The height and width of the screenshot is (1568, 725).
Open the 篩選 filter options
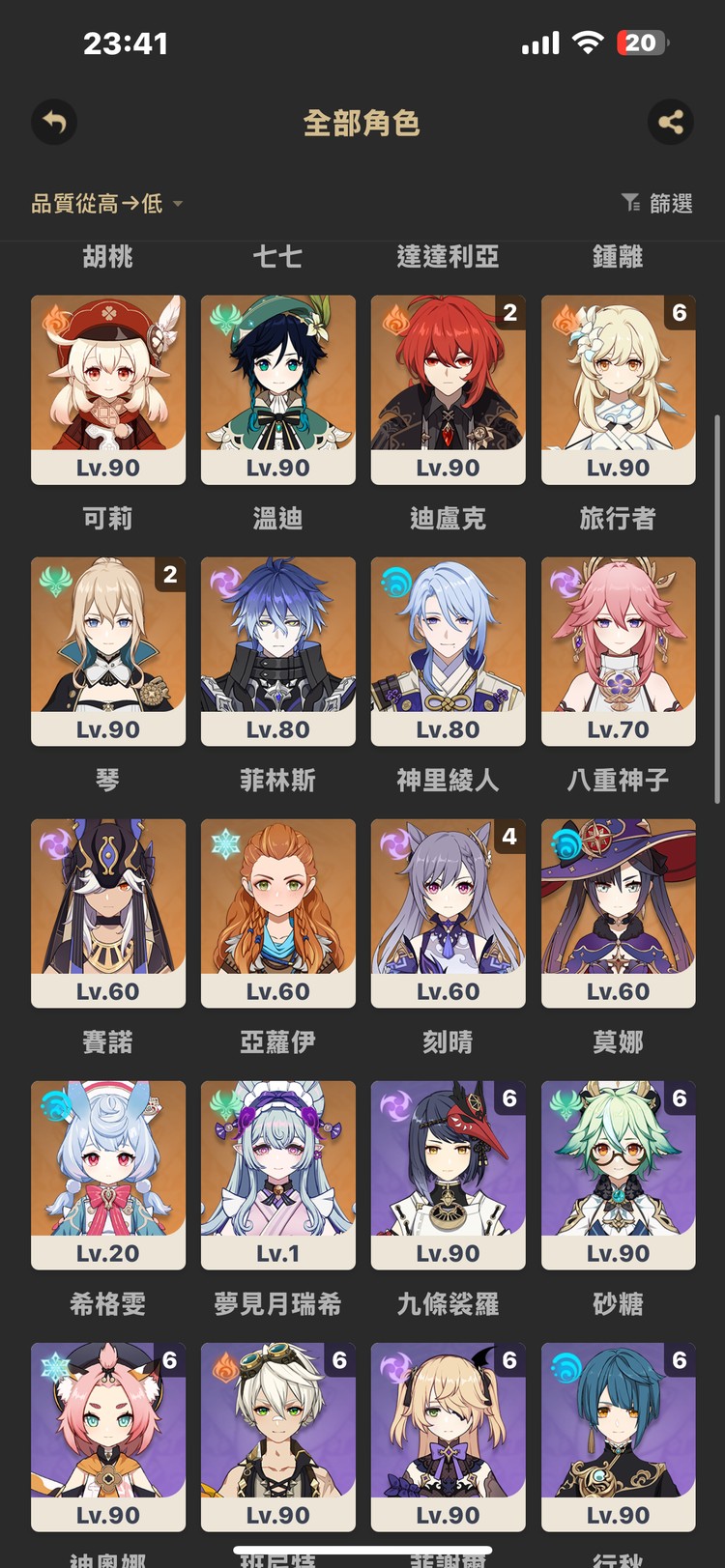pyautogui.click(x=657, y=203)
